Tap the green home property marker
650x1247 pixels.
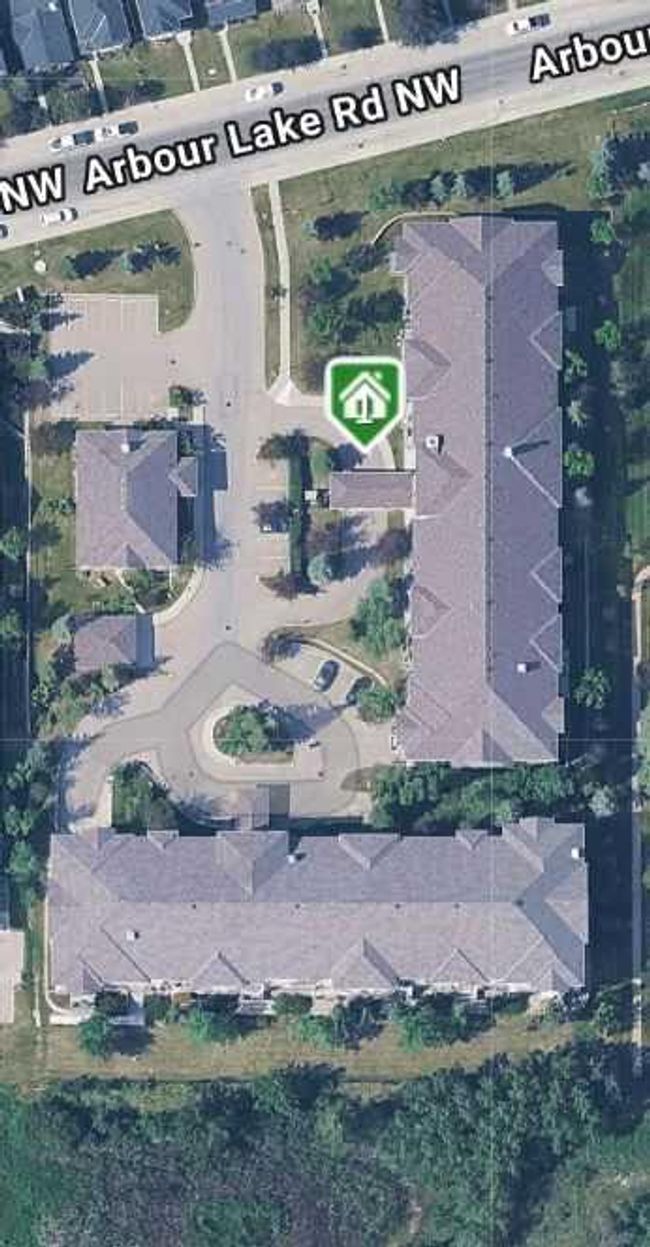[x=364, y=400]
